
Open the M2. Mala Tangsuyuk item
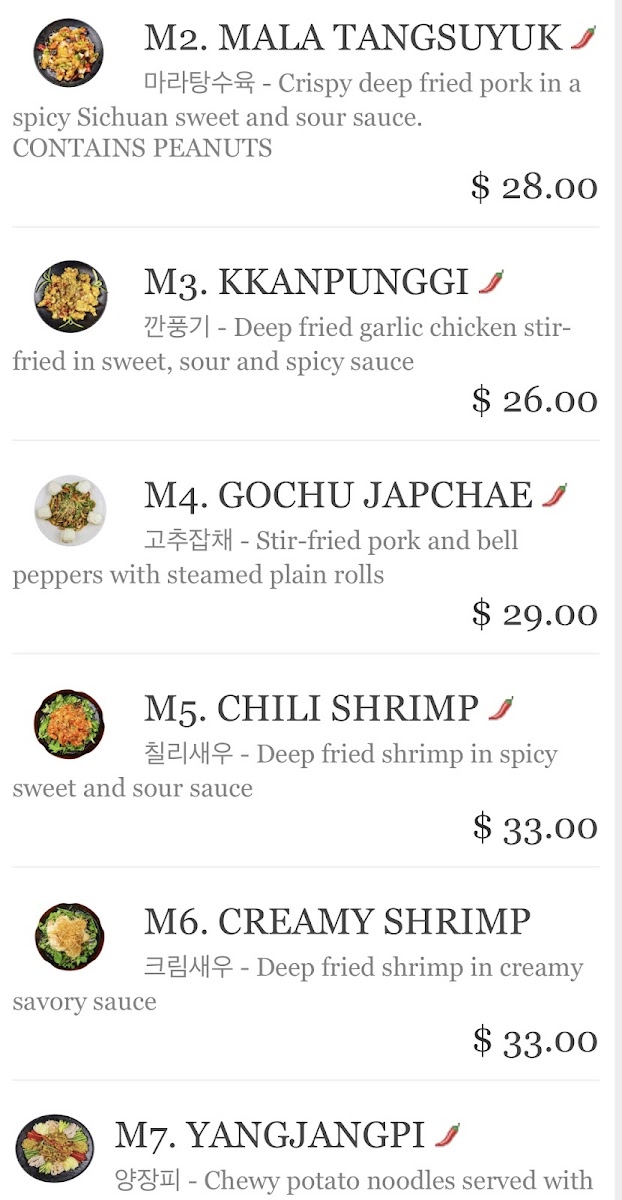[353, 39]
